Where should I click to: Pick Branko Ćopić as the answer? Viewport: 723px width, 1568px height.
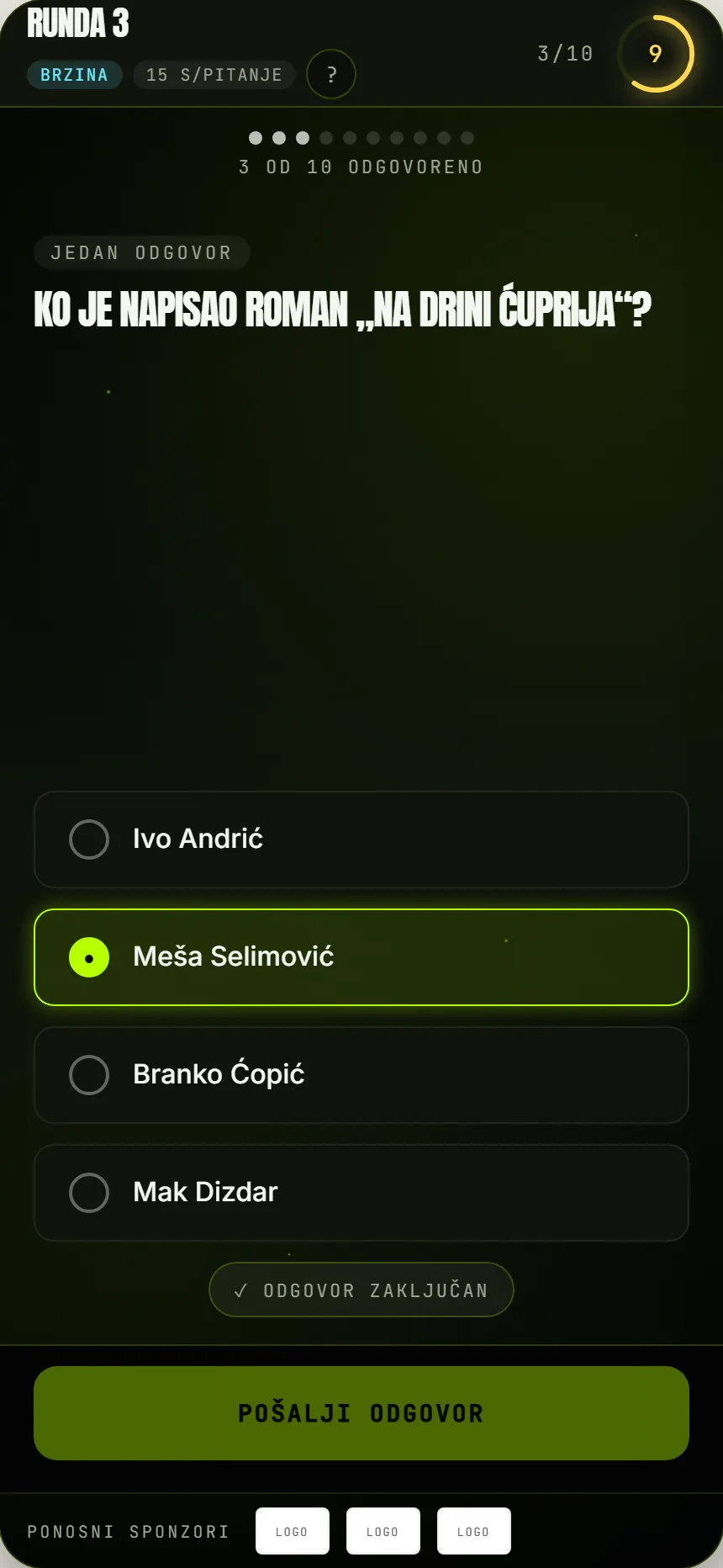pyautogui.click(x=361, y=1075)
